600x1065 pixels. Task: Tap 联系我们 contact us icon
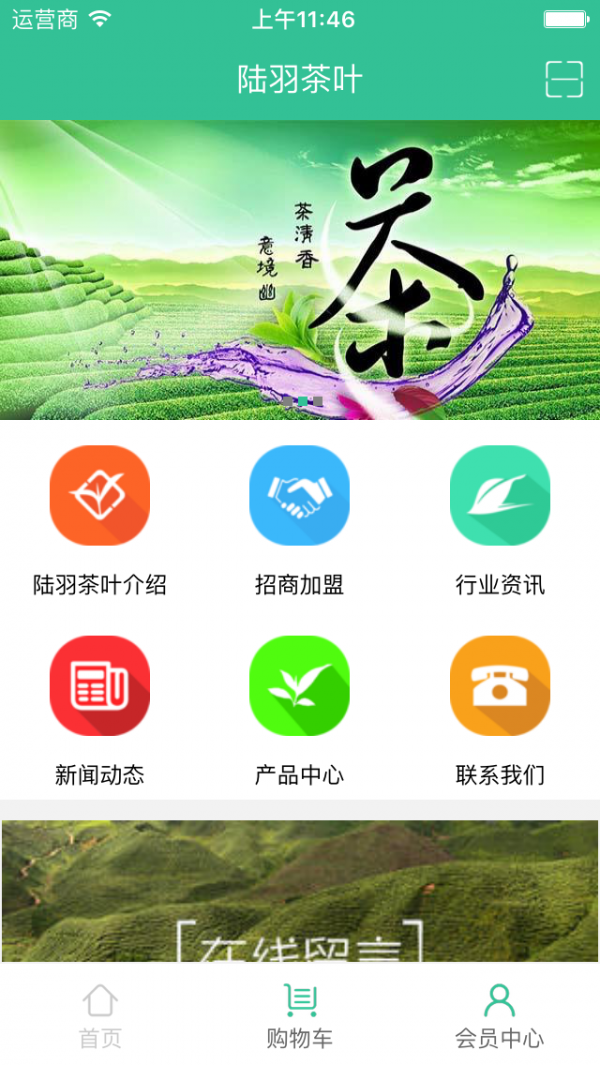pyautogui.click(x=500, y=686)
